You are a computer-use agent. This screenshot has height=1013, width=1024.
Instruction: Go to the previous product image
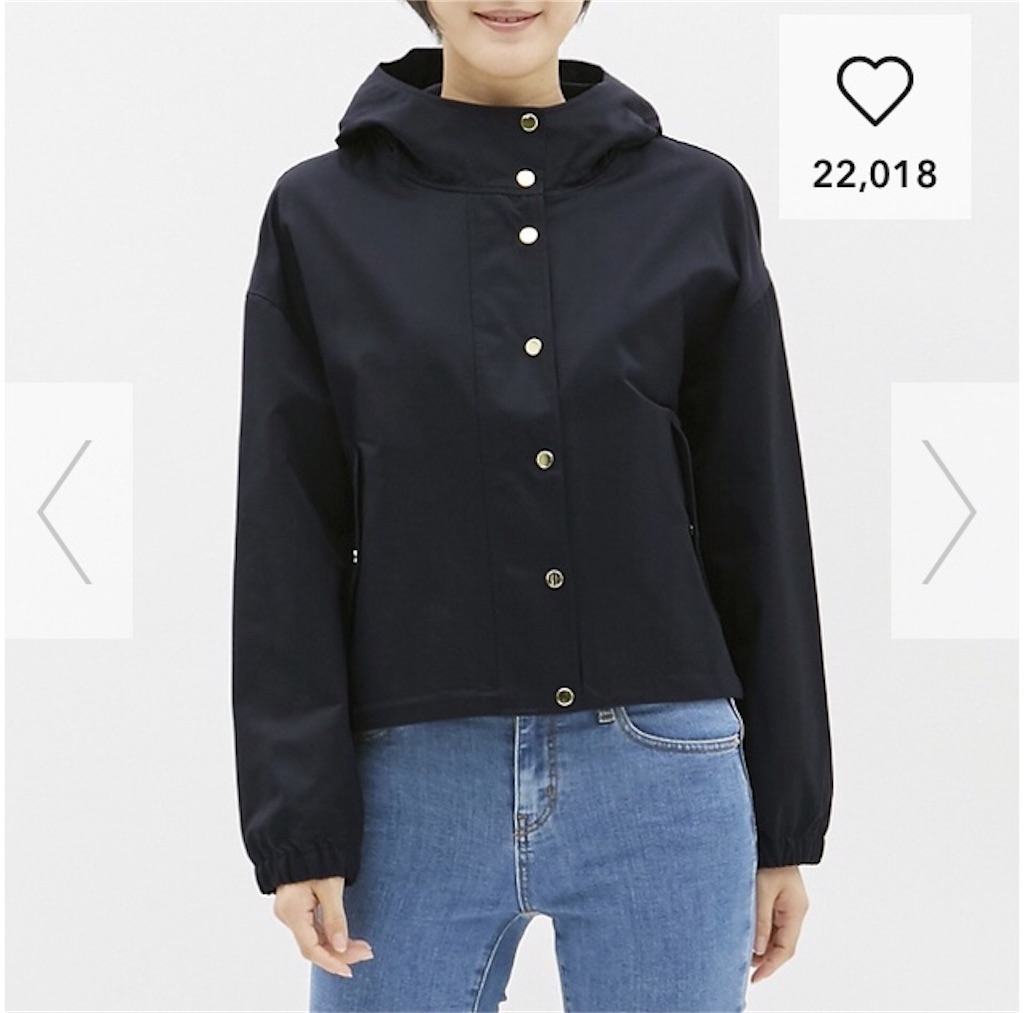67,510
